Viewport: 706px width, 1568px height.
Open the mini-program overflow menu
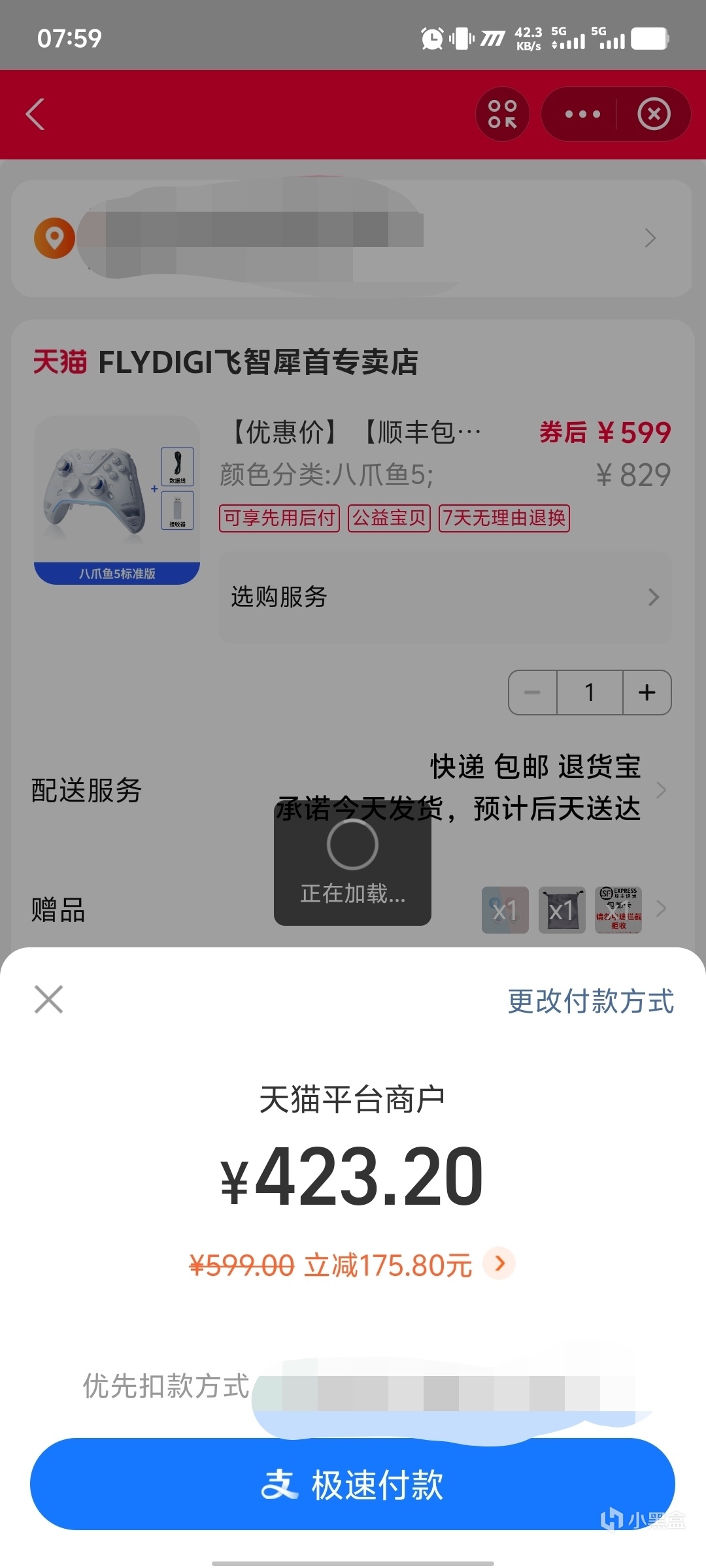(582, 114)
